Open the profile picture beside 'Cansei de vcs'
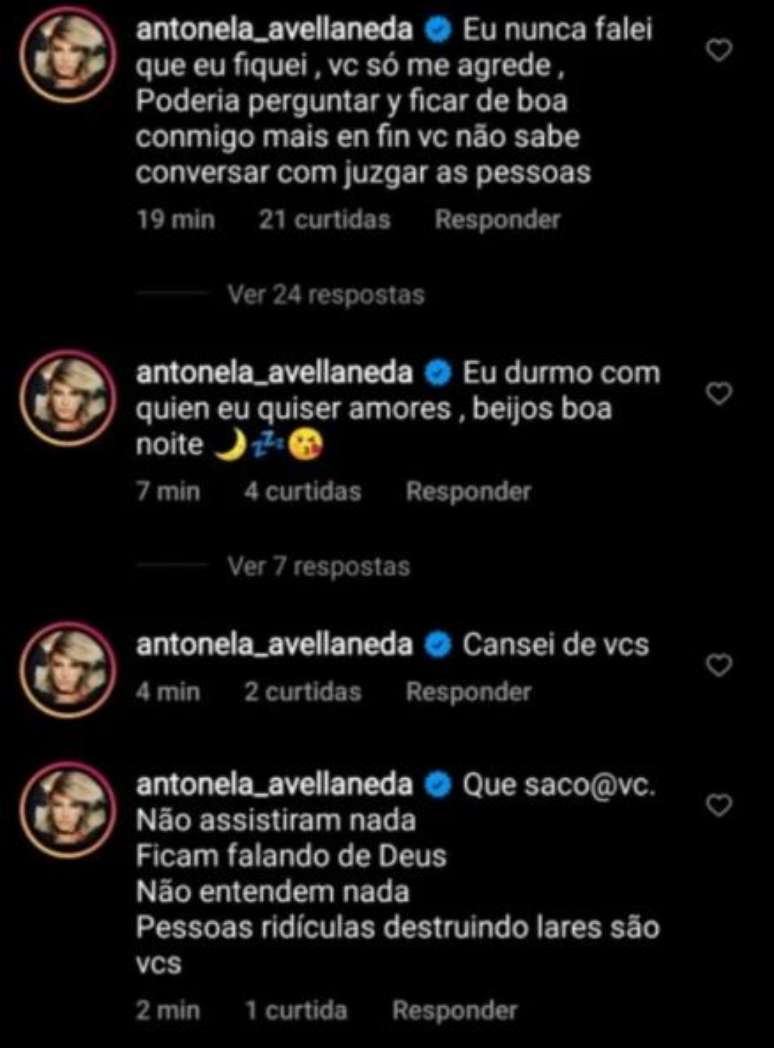Viewport: 774px width, 1048px height. tap(68, 669)
